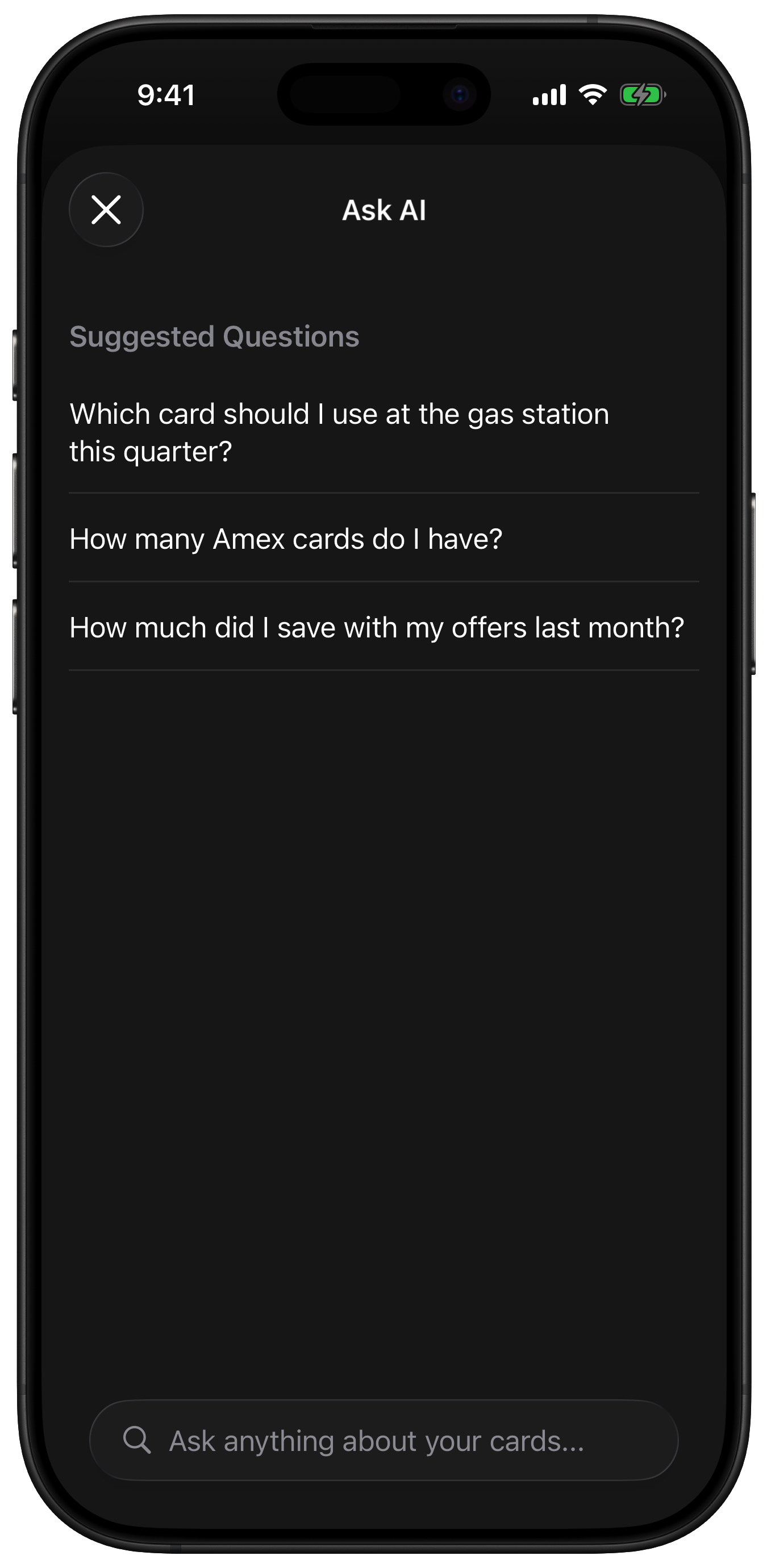Ask how many Amex cards I have
767x1568 pixels.
(x=286, y=539)
